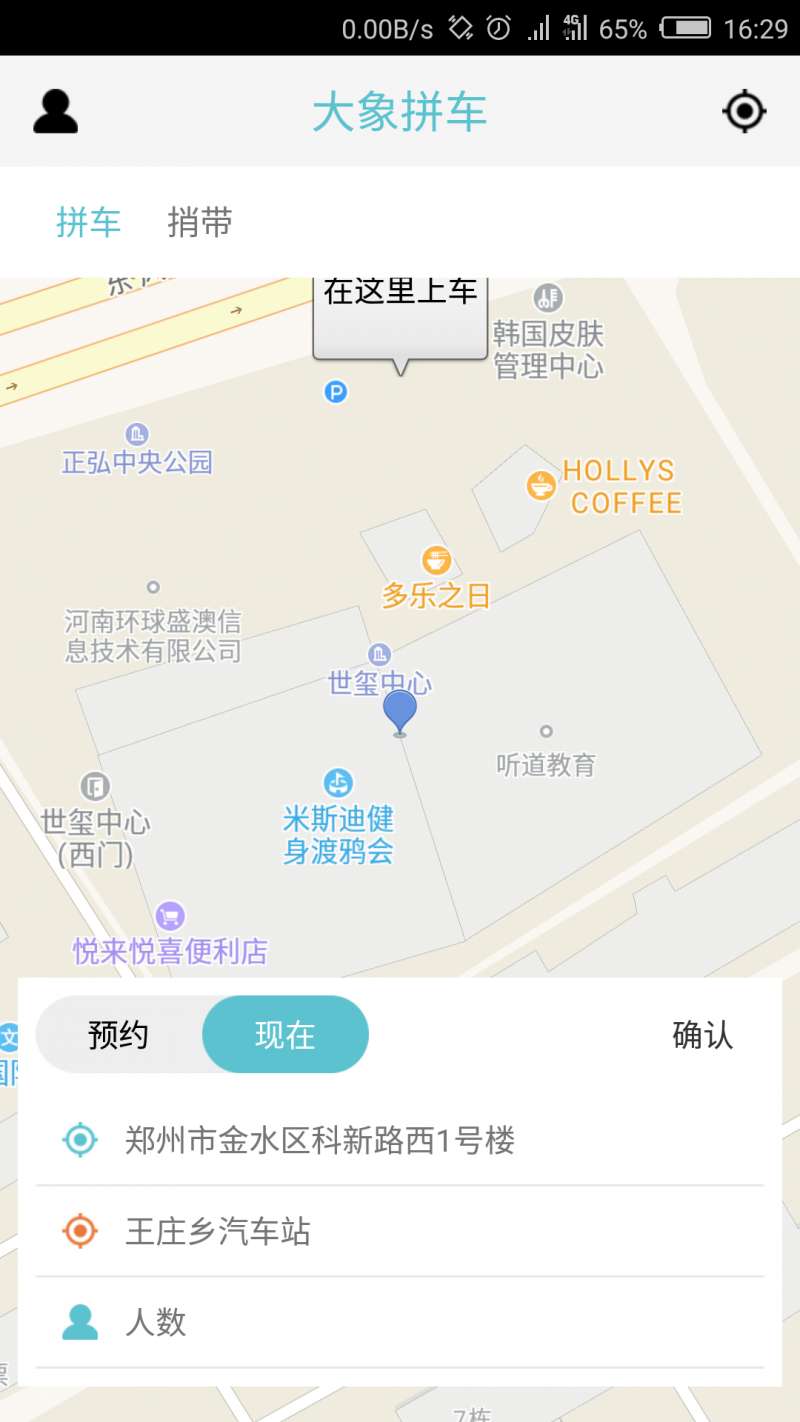
Task: Select the 预约 option
Action: pyautogui.click(x=118, y=1035)
